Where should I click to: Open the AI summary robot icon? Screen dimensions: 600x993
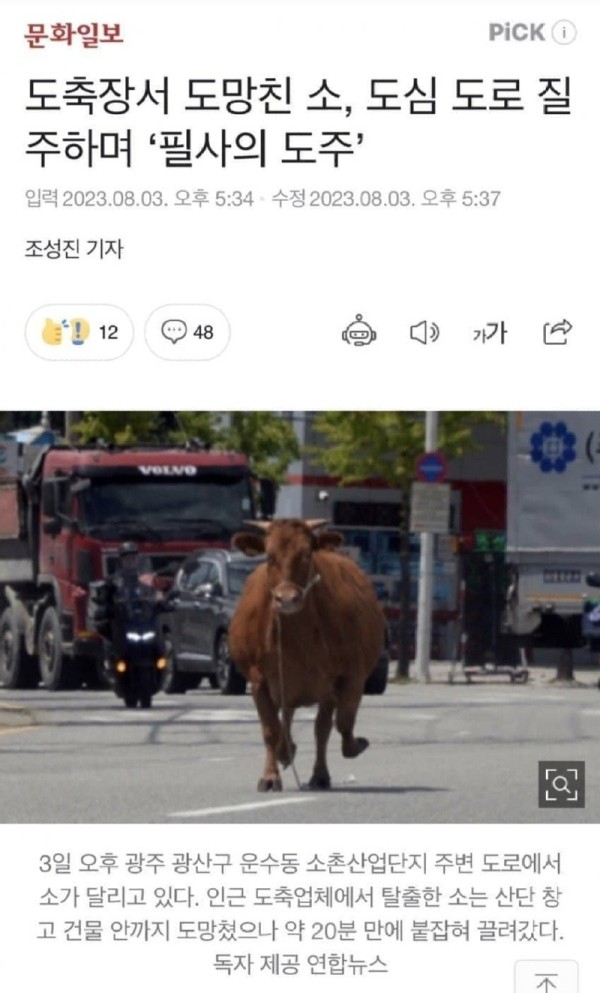[x=359, y=332]
